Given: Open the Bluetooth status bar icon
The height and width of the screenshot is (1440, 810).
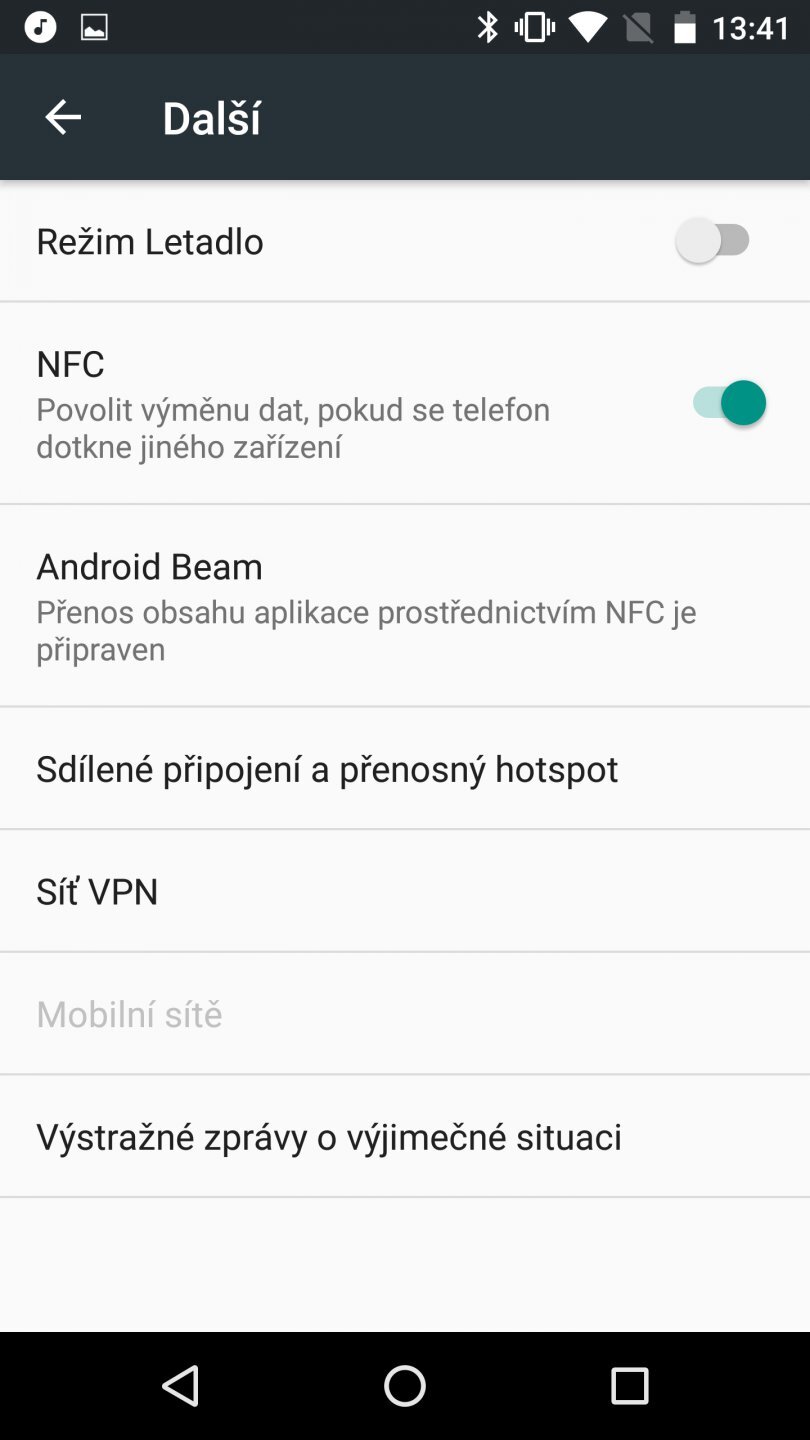Looking at the screenshot, I should [487, 27].
